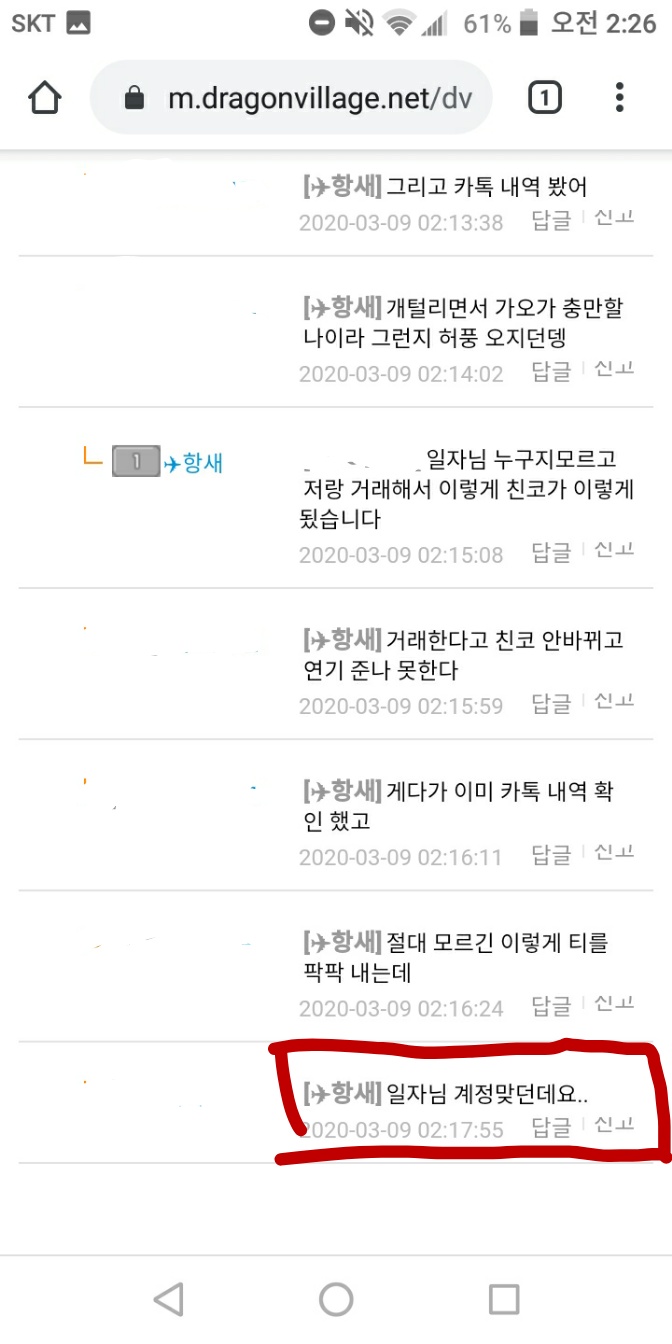
Task: Report the 02:14:02 comment
Action: click(x=614, y=370)
